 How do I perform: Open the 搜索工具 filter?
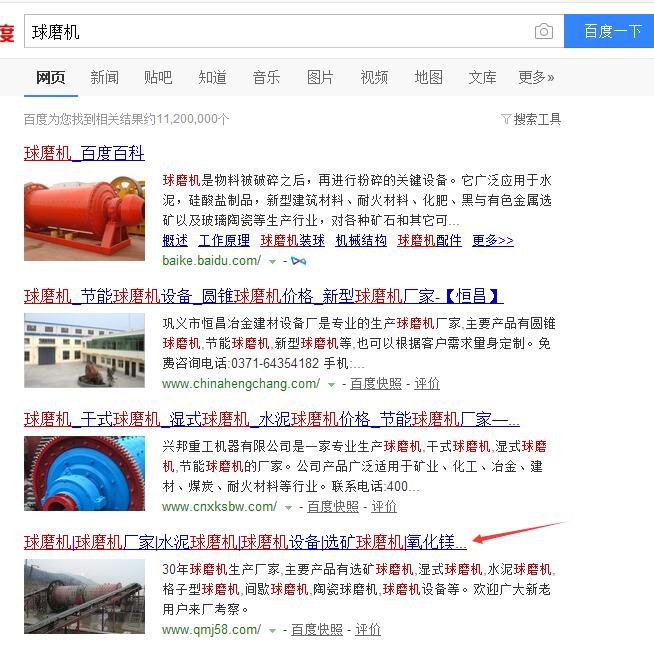pyautogui.click(x=532, y=119)
